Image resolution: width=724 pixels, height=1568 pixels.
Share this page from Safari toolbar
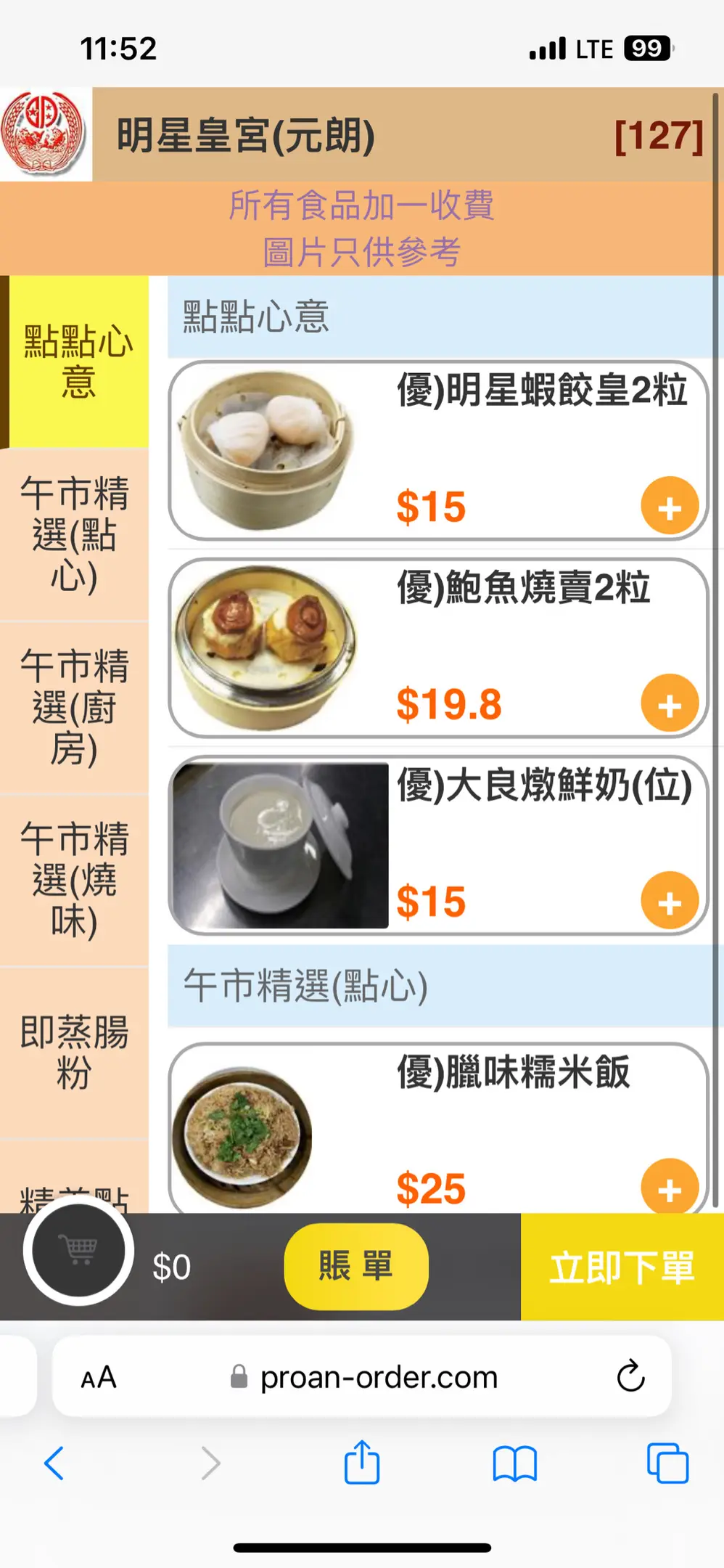tap(361, 1463)
